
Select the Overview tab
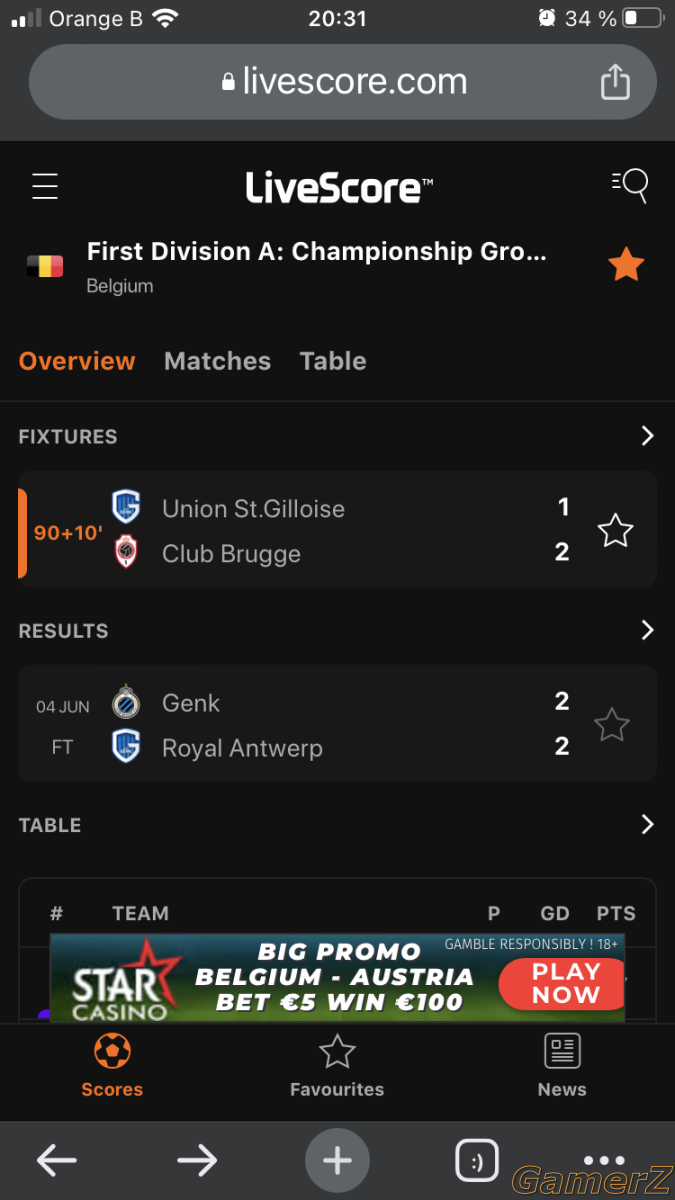pos(77,361)
